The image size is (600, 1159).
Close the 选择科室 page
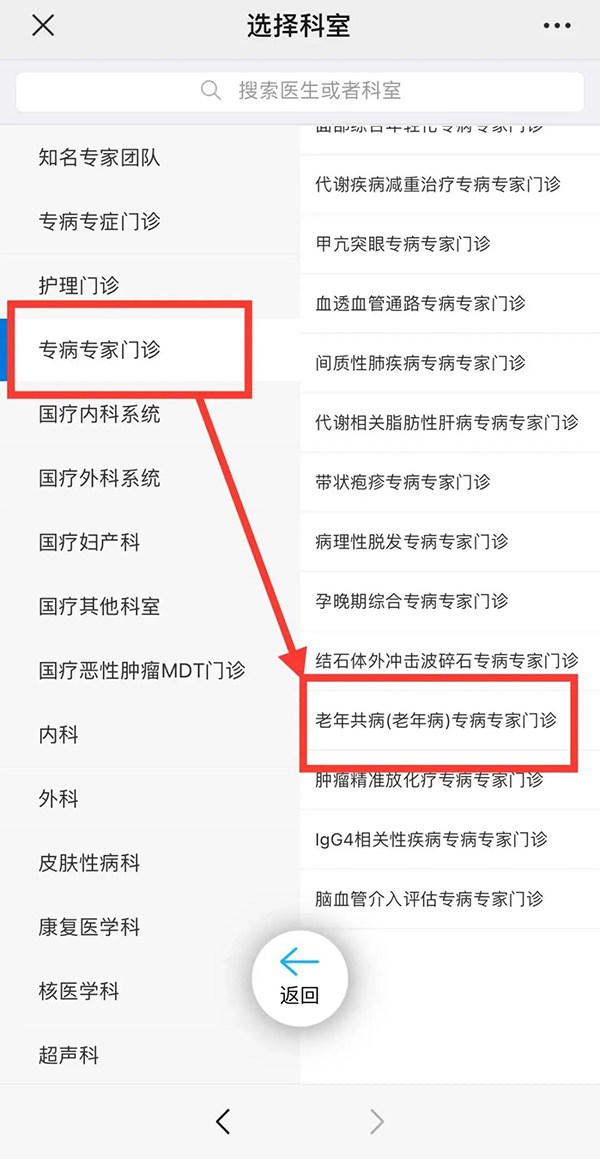point(43,26)
